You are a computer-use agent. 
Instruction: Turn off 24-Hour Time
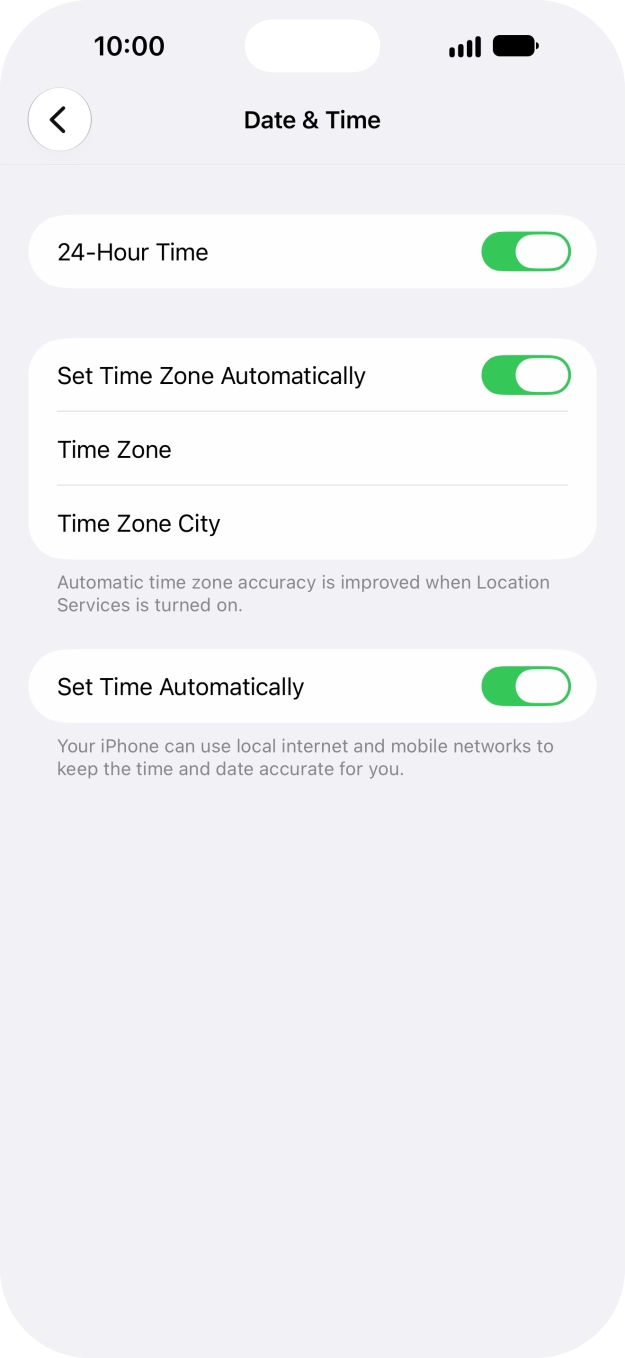[526, 252]
